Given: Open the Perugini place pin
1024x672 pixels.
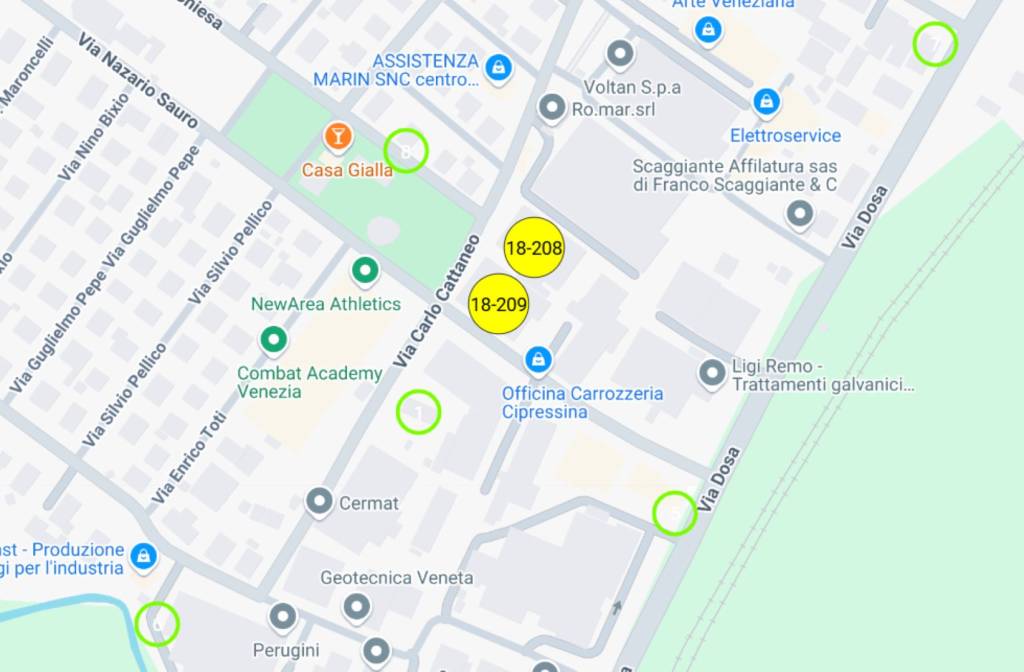Looking at the screenshot, I should (284, 616).
